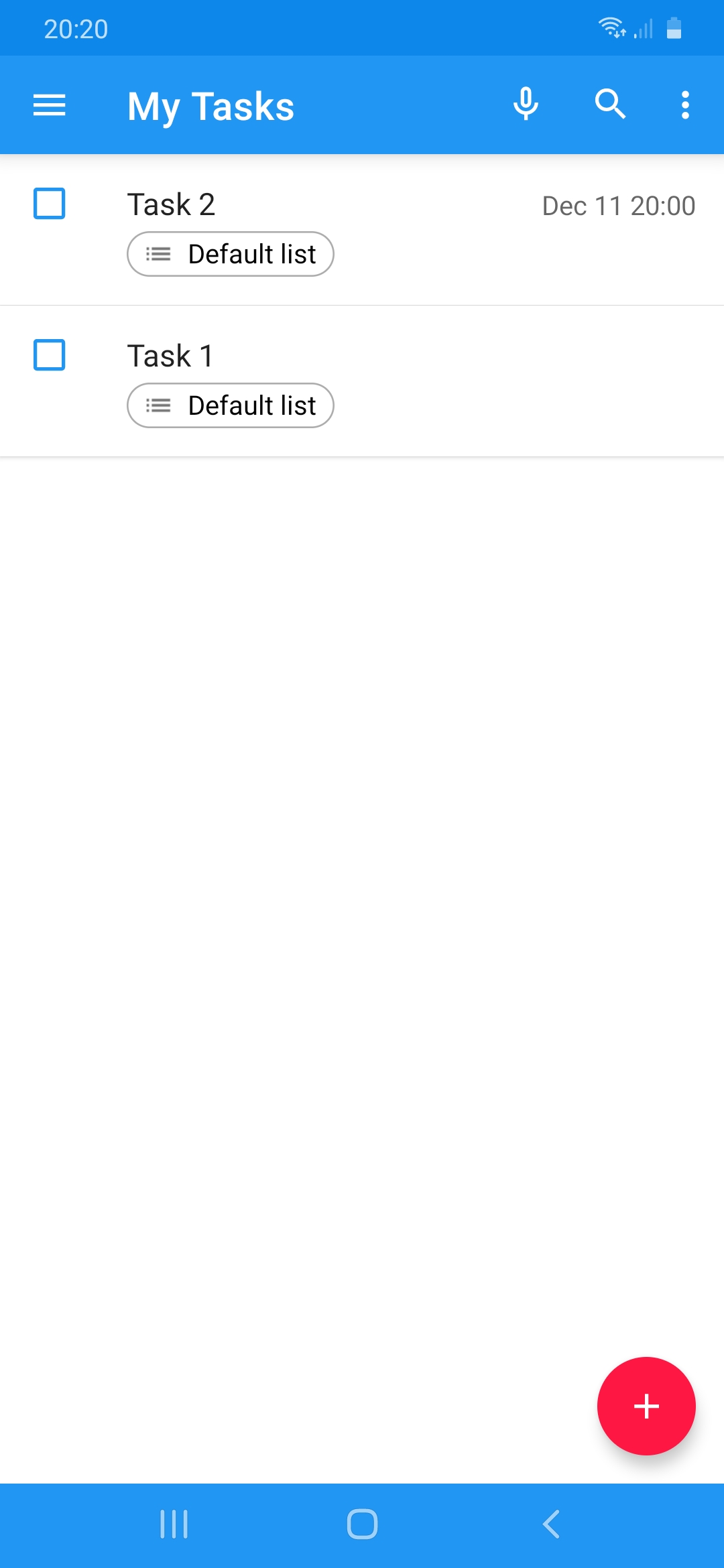Go back using the system back button

click(x=551, y=1524)
